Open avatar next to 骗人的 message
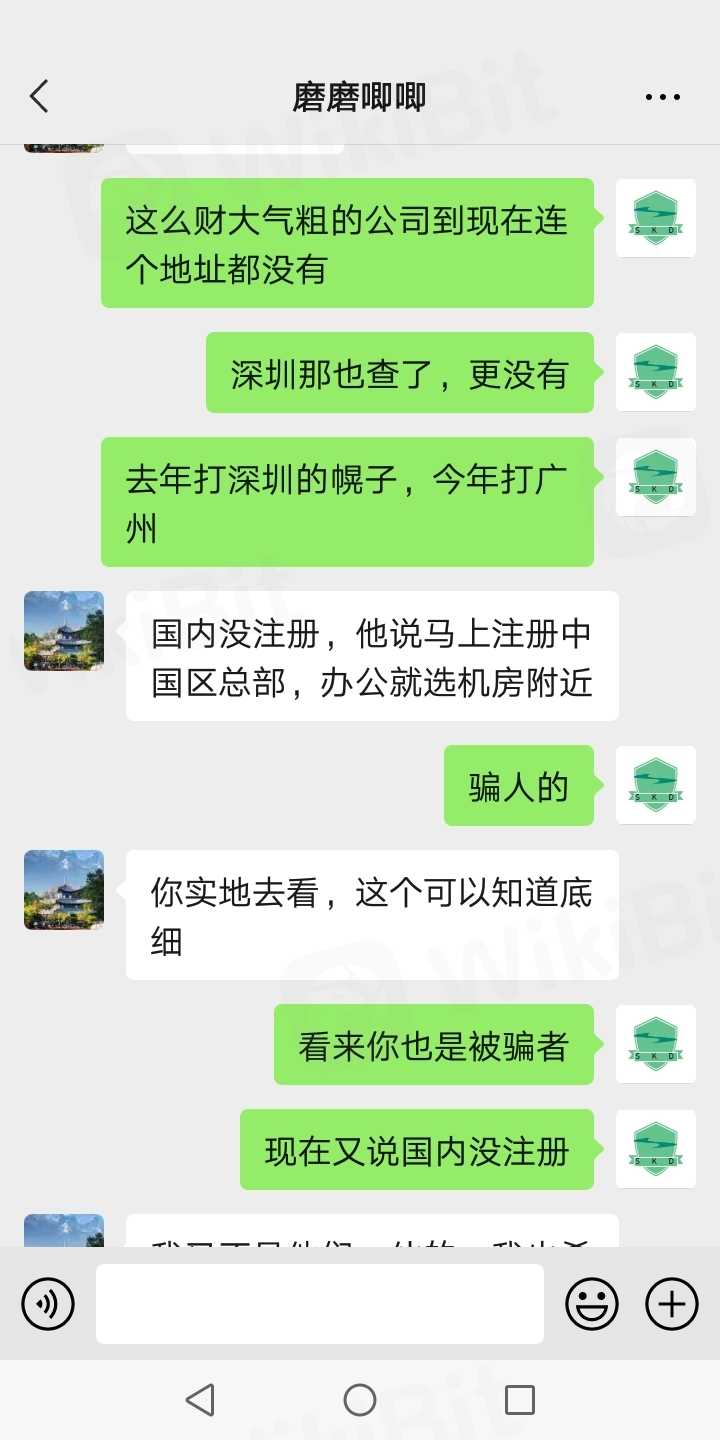This screenshot has height=1440, width=720. pyautogui.click(x=656, y=785)
